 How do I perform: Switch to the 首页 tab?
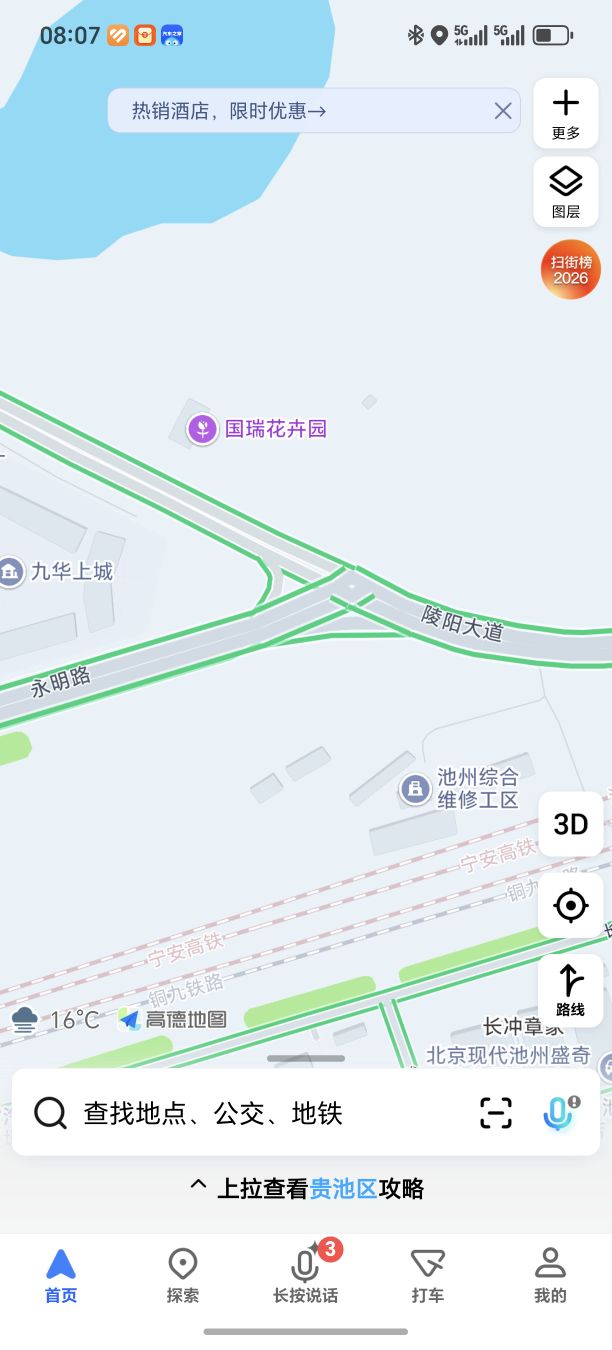(x=61, y=1276)
